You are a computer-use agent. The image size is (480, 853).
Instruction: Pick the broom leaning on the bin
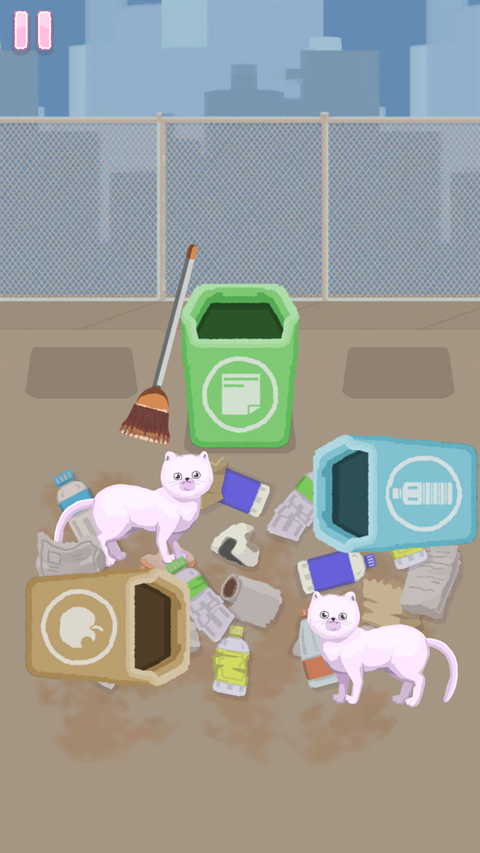click(x=157, y=345)
